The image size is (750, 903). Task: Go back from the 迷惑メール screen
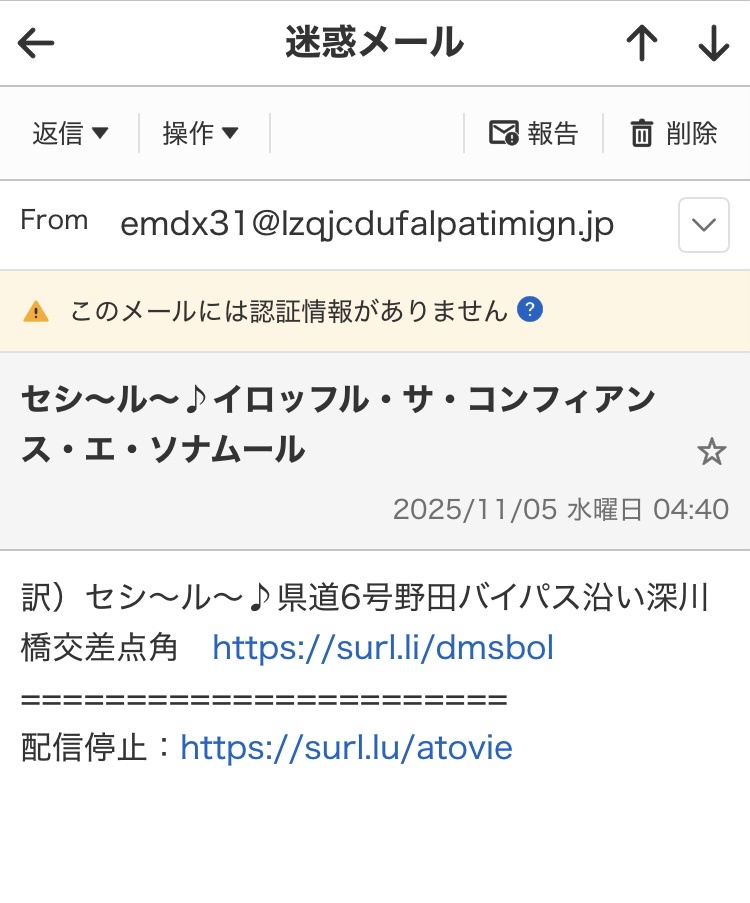coord(36,44)
